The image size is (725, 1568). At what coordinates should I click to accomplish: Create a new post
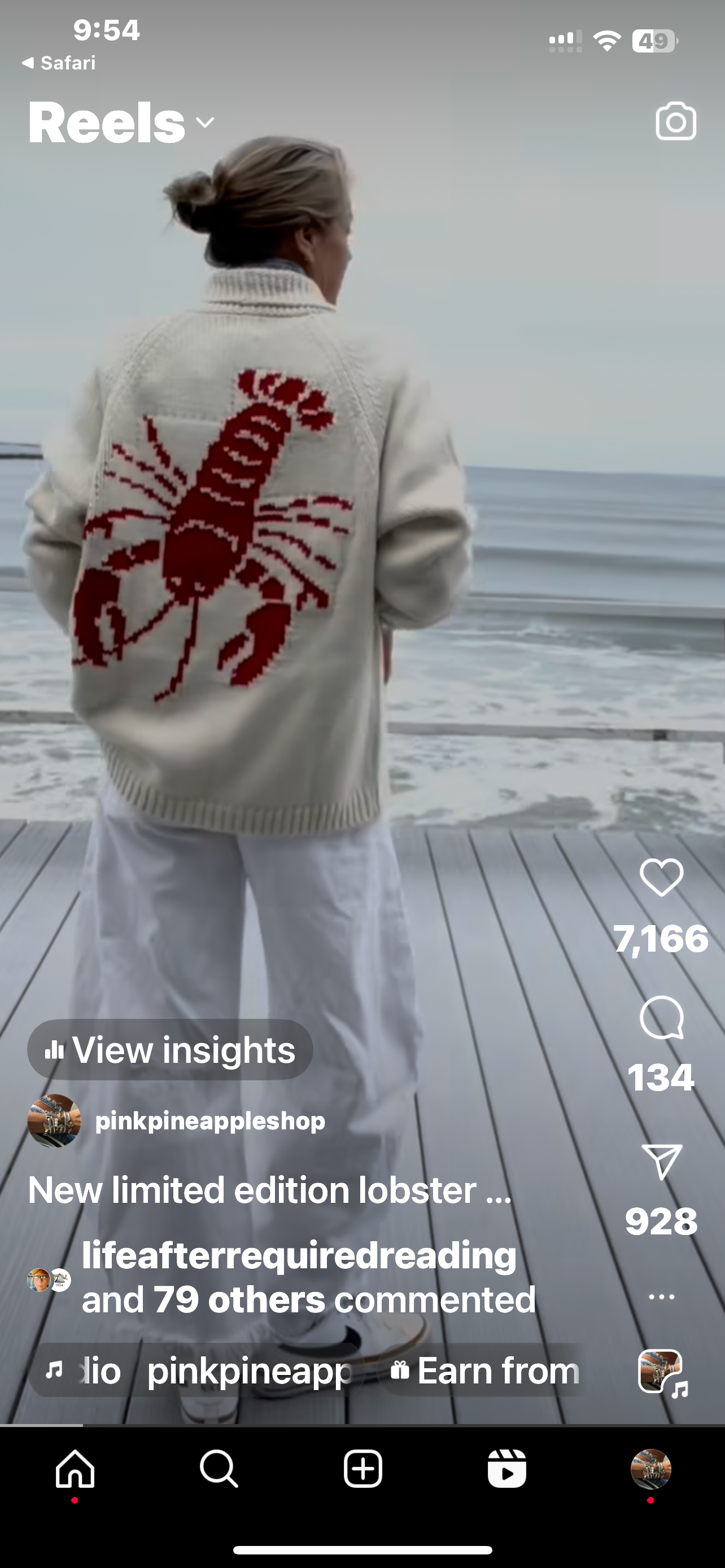363,1469
